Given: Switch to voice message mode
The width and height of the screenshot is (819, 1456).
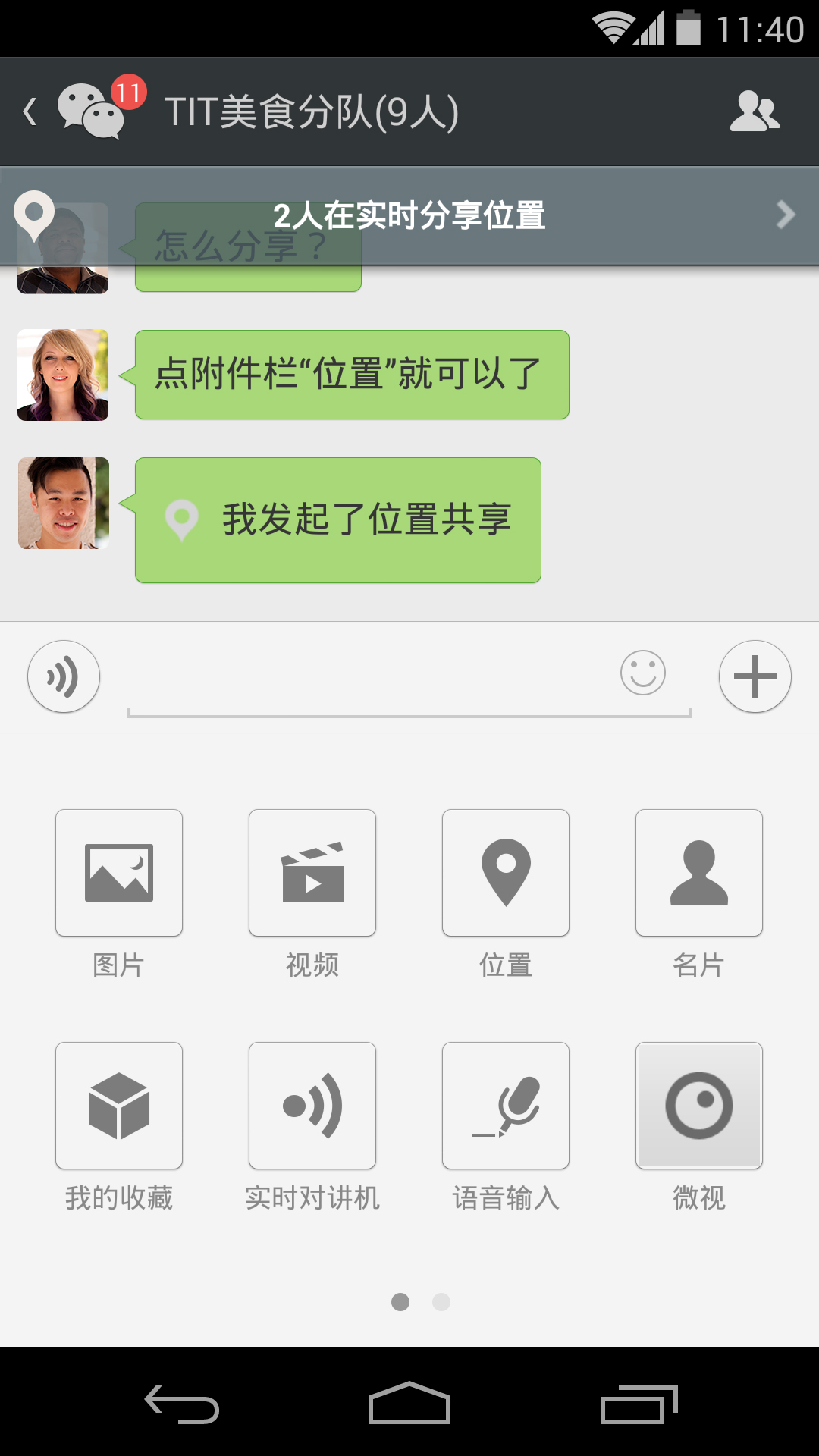Looking at the screenshot, I should (x=64, y=676).
